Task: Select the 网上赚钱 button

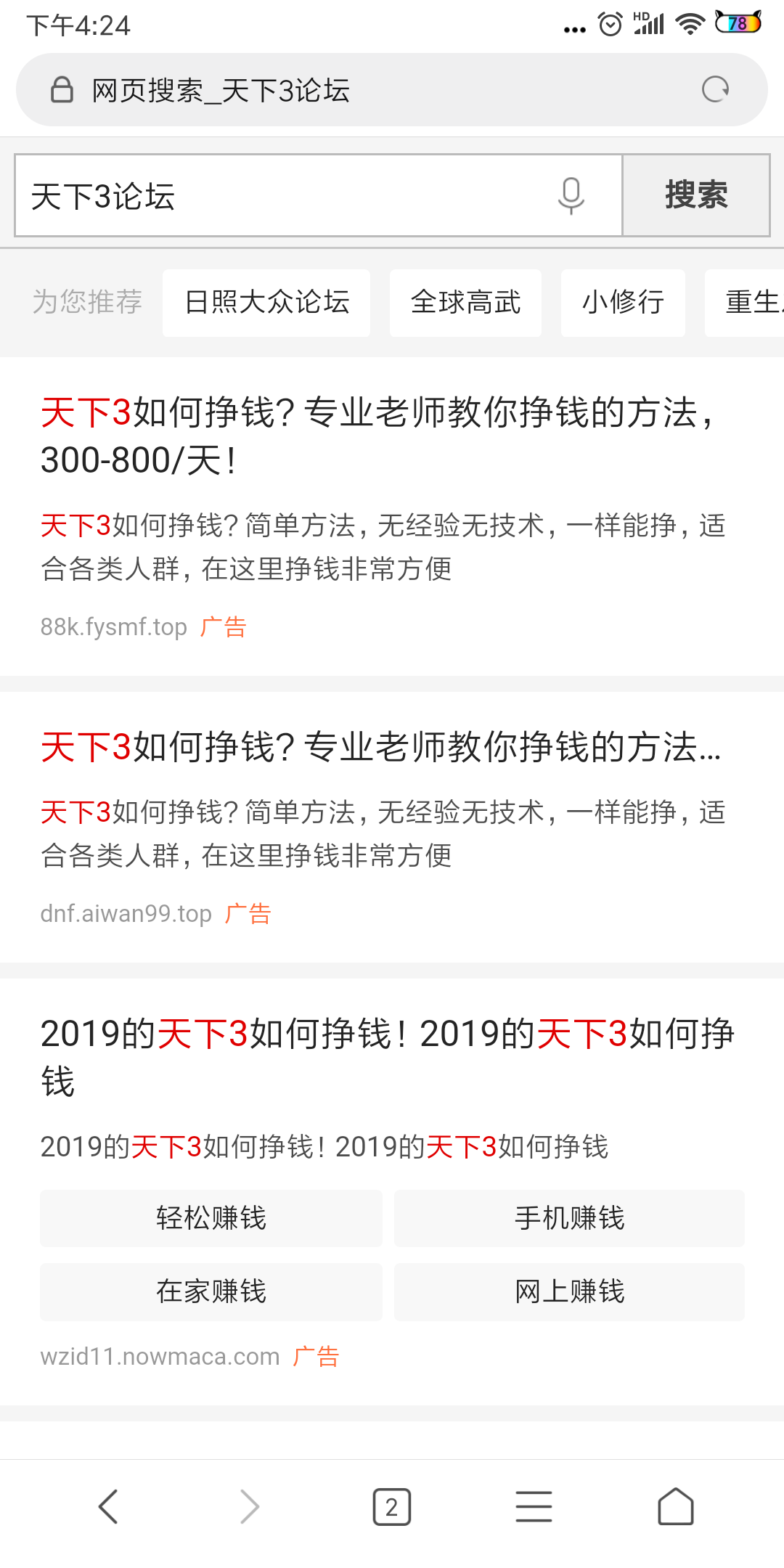Action: (569, 1291)
